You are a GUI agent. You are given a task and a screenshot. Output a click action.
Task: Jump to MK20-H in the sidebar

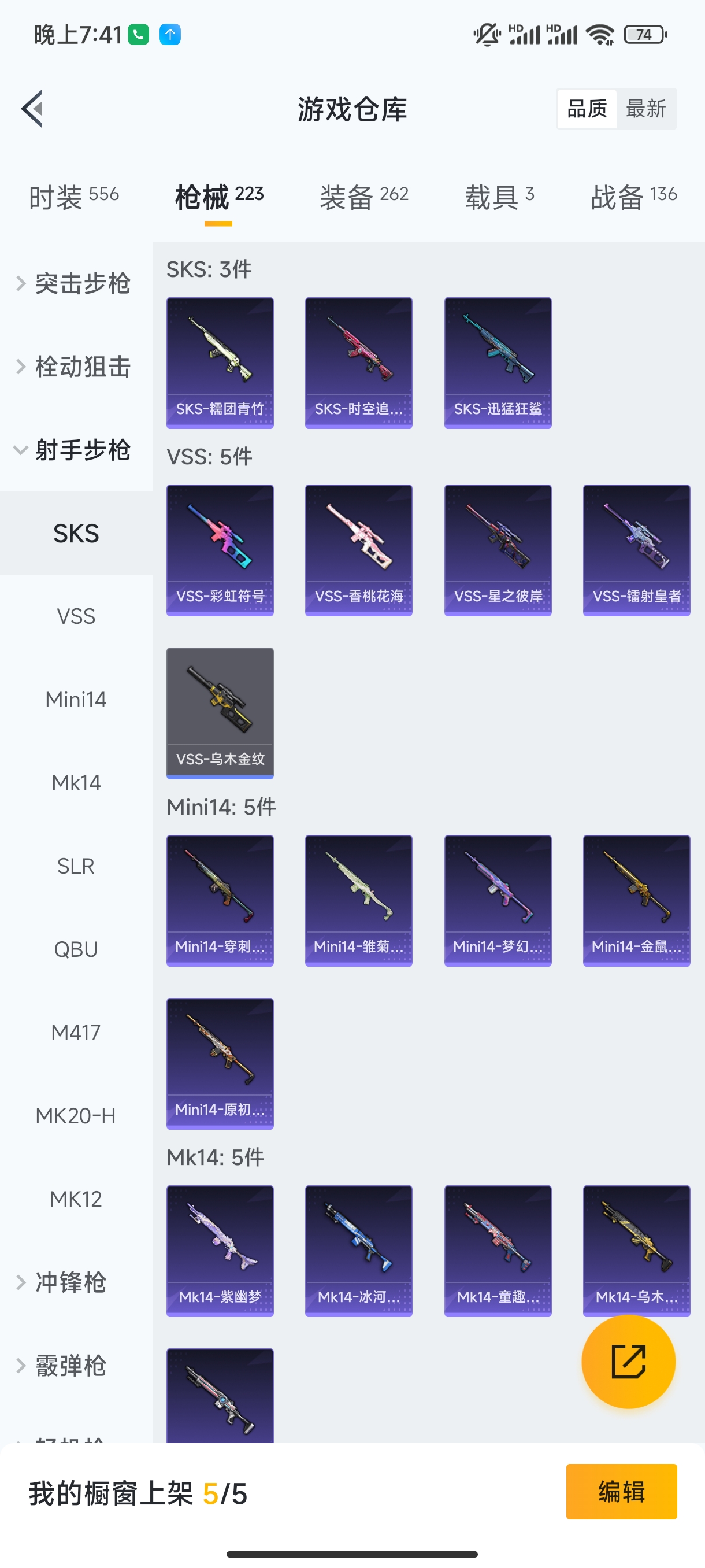click(76, 1116)
